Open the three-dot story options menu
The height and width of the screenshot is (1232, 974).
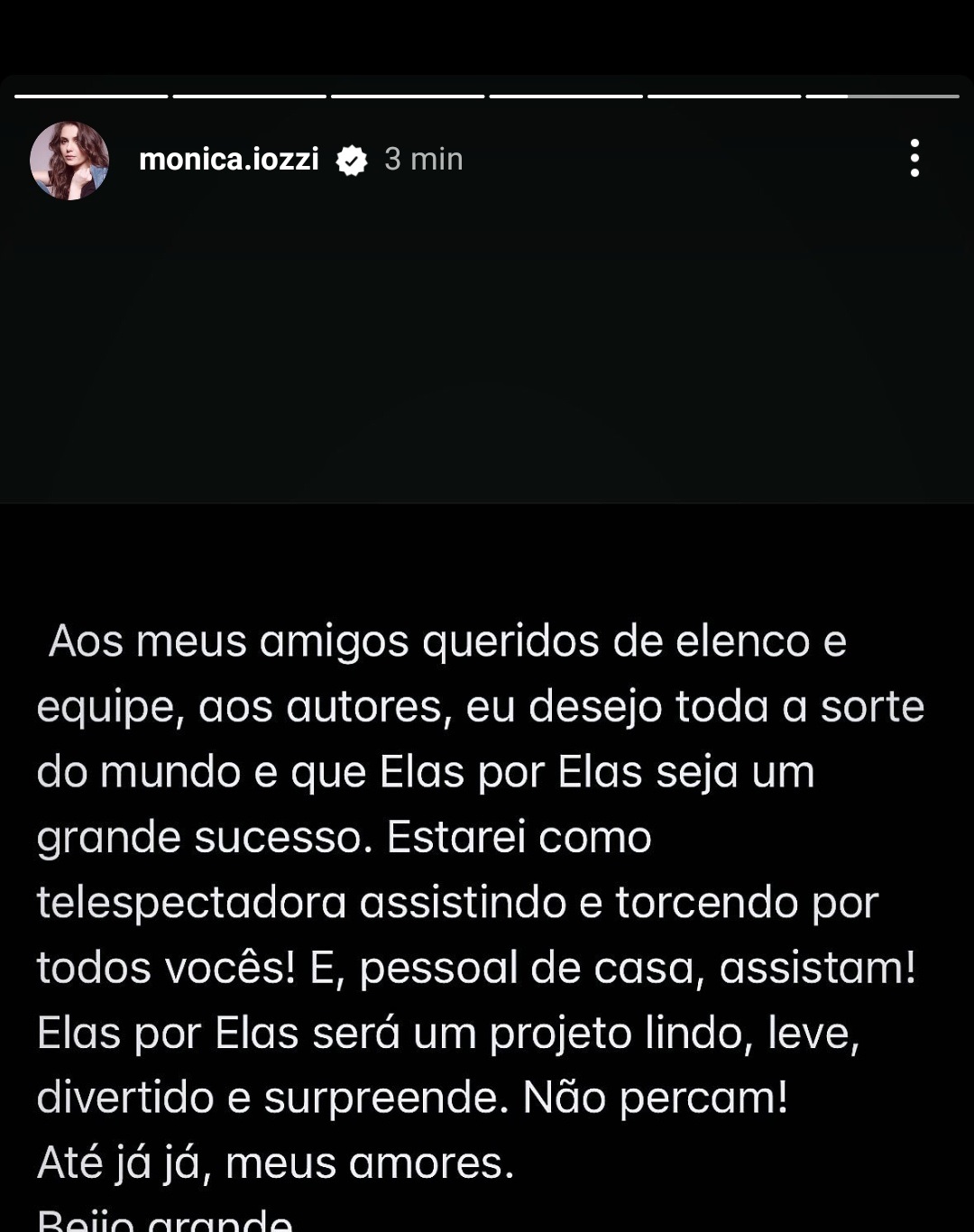pos(914,158)
